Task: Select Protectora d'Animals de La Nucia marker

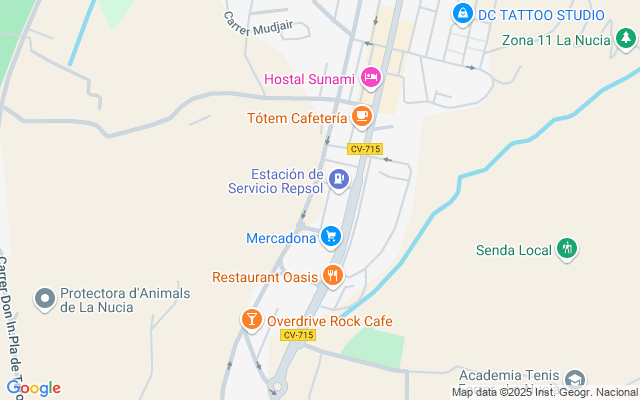Action: [x=44, y=299]
